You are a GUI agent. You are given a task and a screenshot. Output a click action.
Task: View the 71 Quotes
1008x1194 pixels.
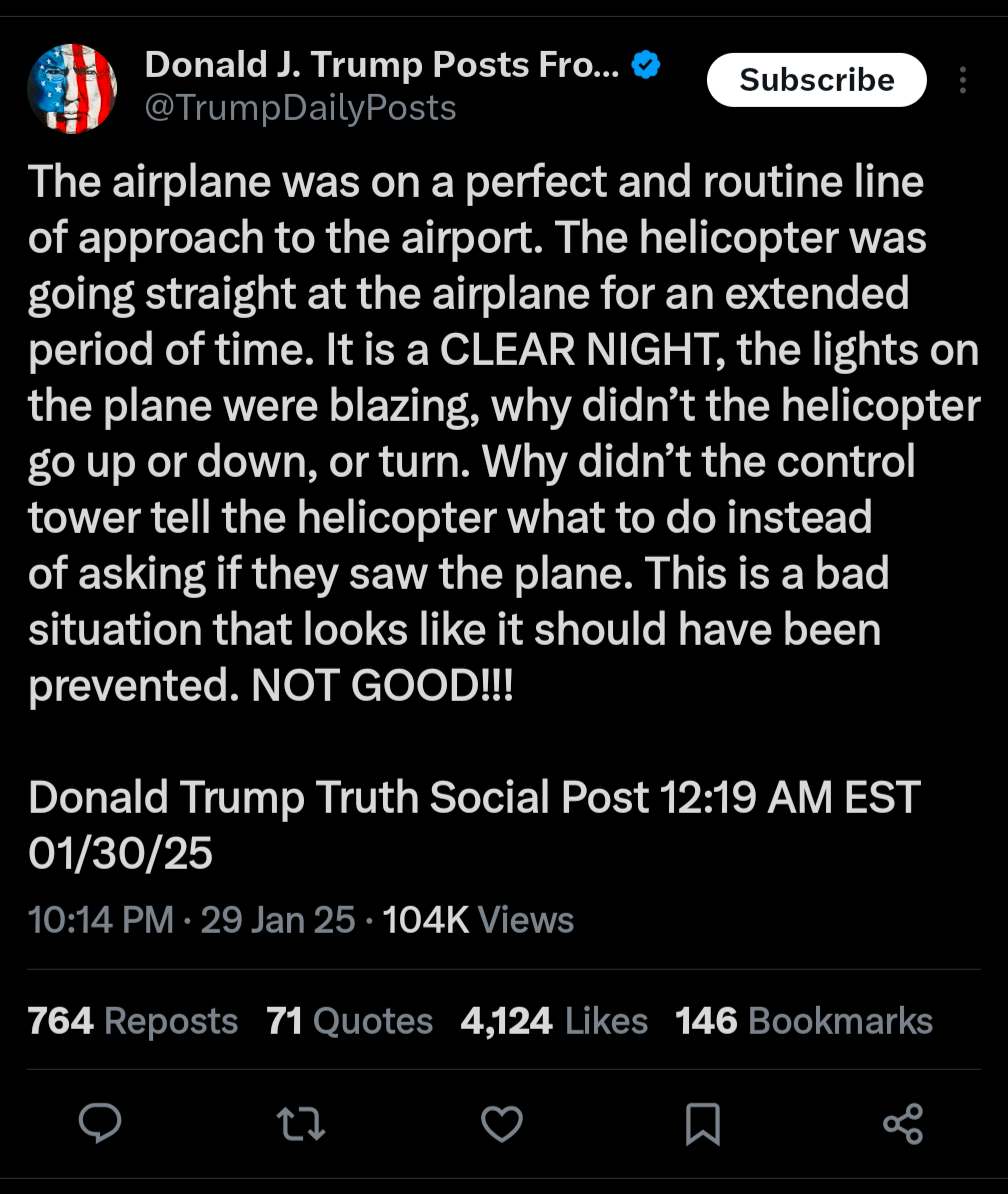[x=349, y=1021]
